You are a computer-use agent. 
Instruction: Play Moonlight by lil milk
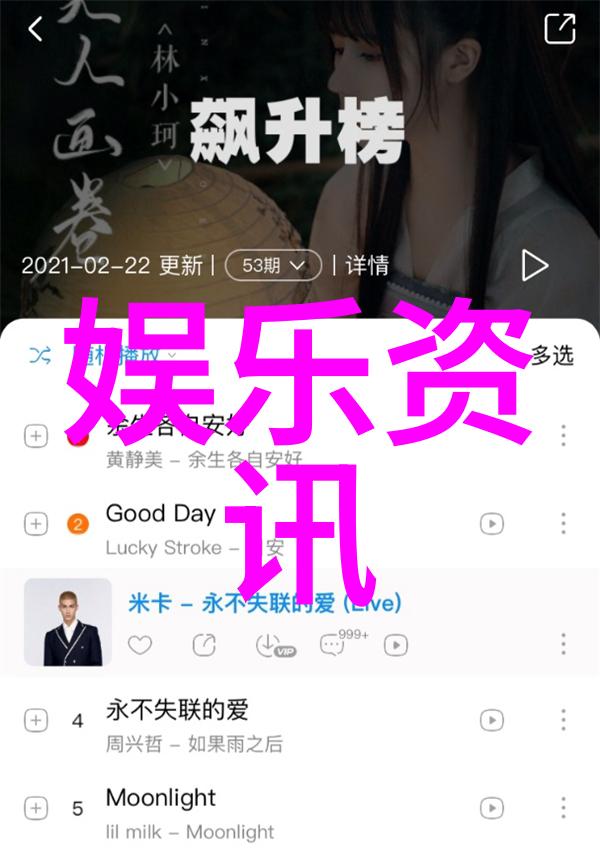click(160, 798)
